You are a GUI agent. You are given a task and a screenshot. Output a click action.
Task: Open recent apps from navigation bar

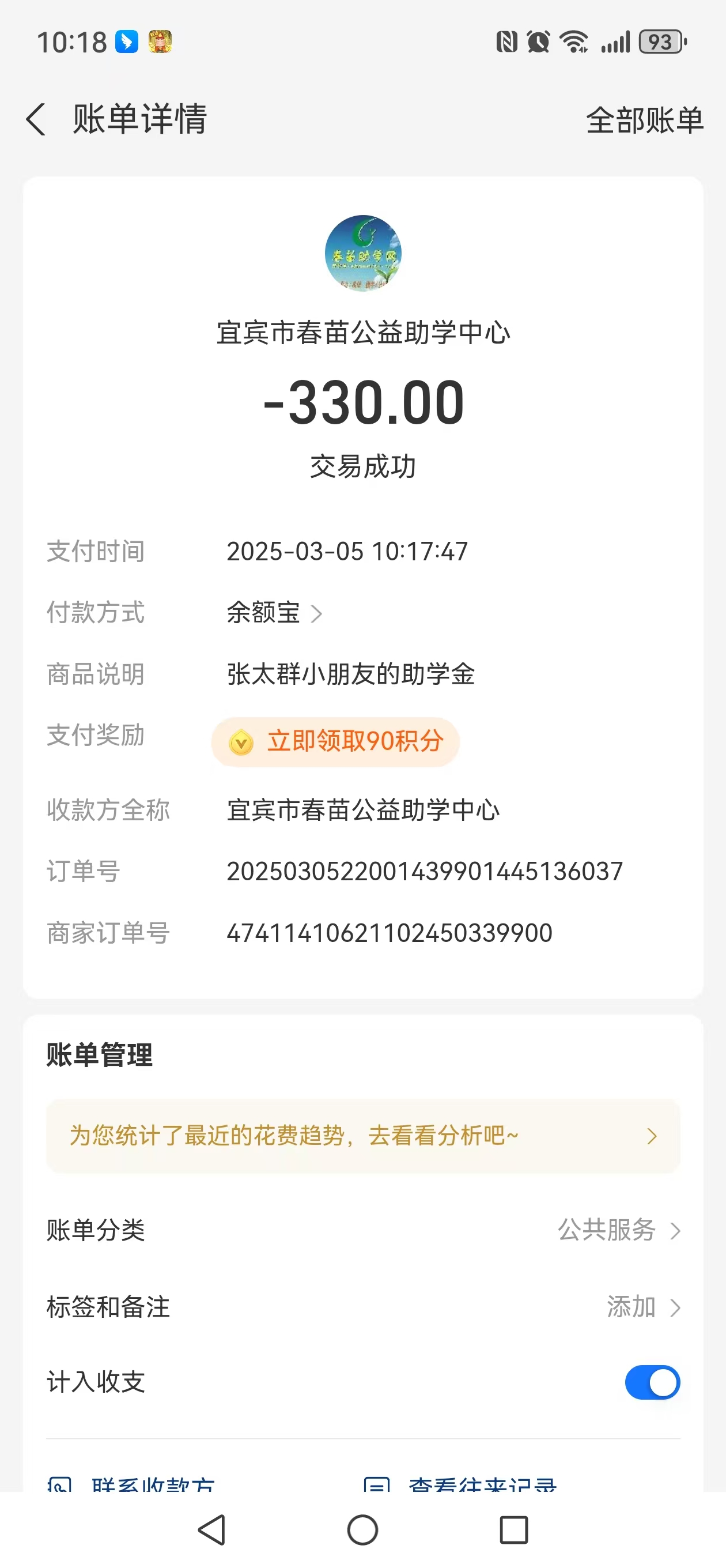click(x=513, y=1529)
